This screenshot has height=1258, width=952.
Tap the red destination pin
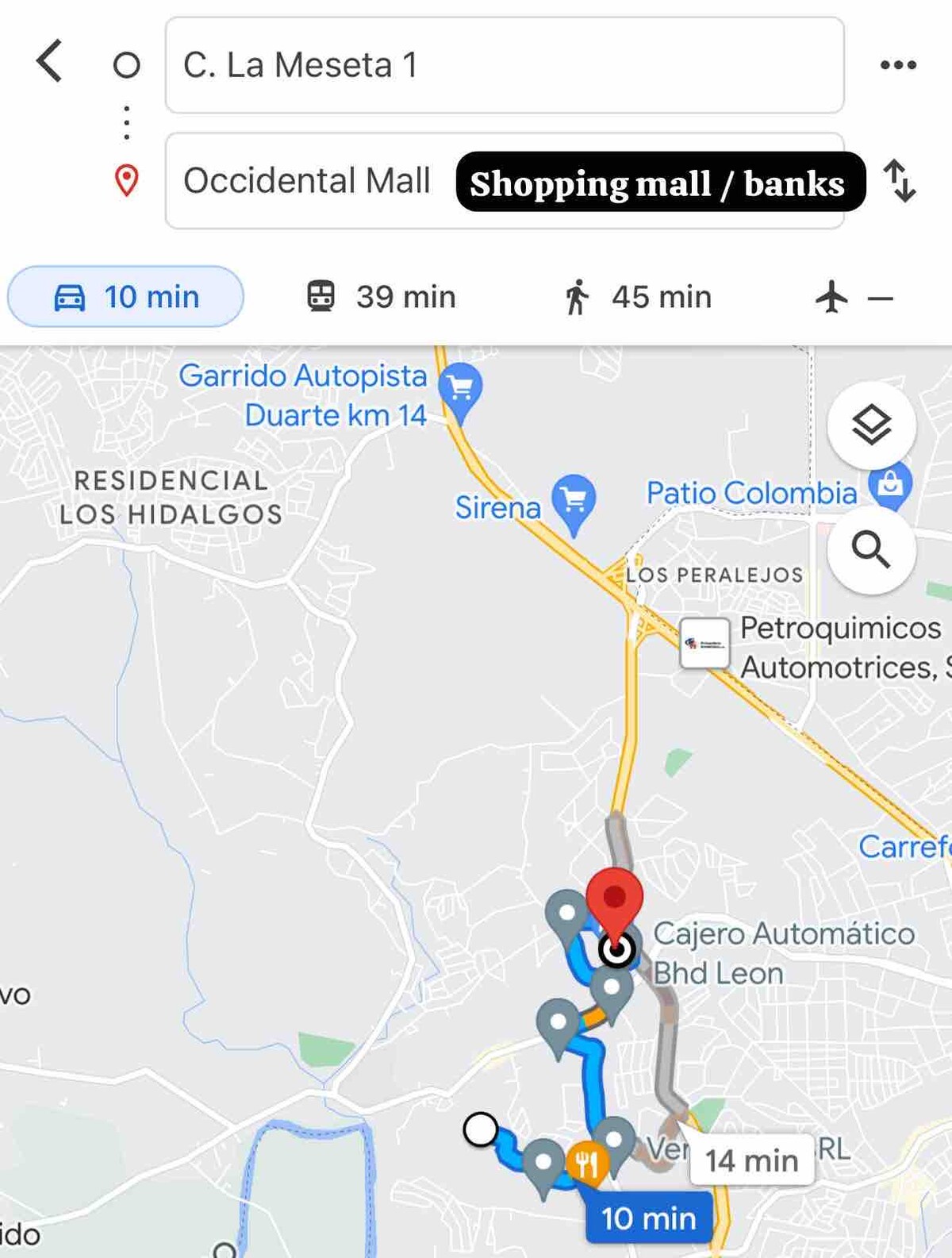tap(614, 901)
